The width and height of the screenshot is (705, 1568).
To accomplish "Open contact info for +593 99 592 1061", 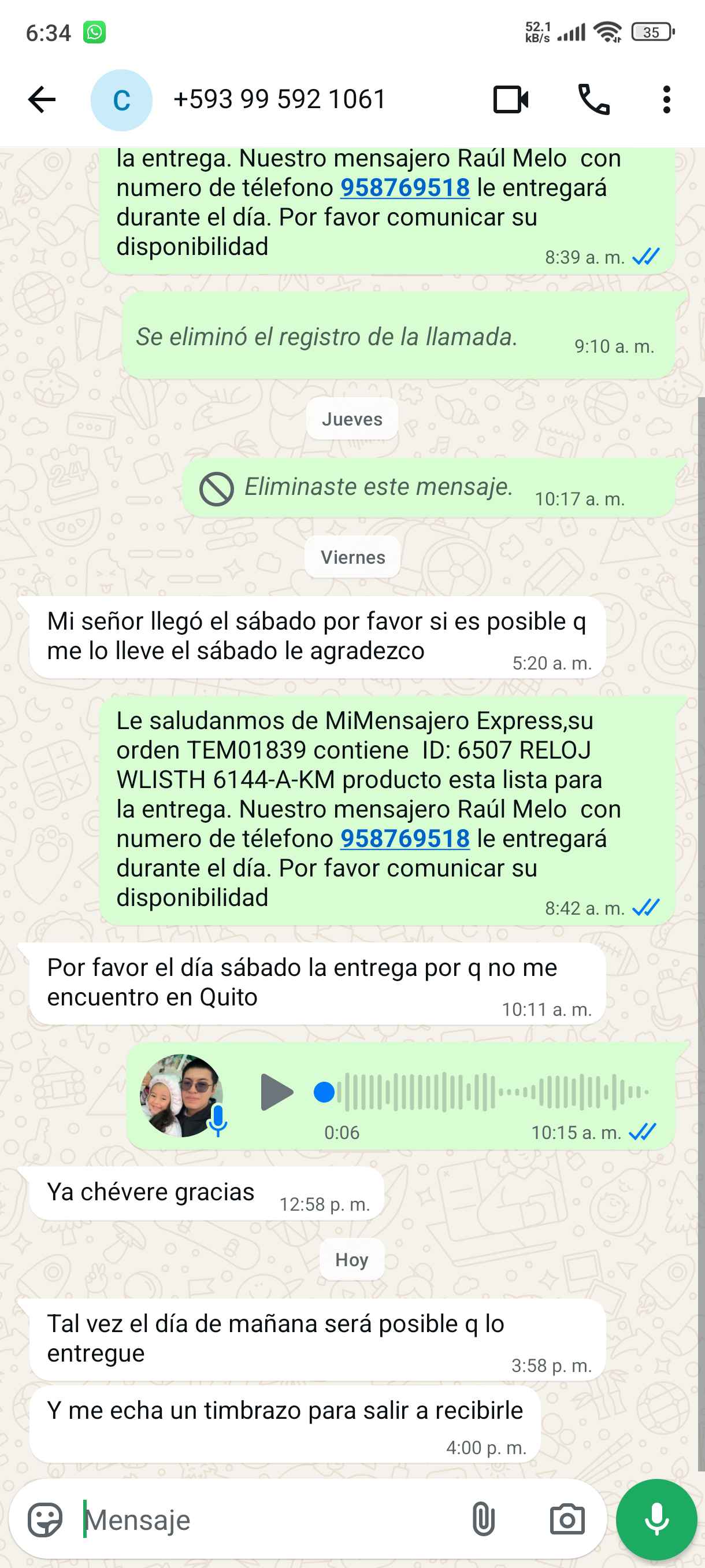I will (x=279, y=100).
